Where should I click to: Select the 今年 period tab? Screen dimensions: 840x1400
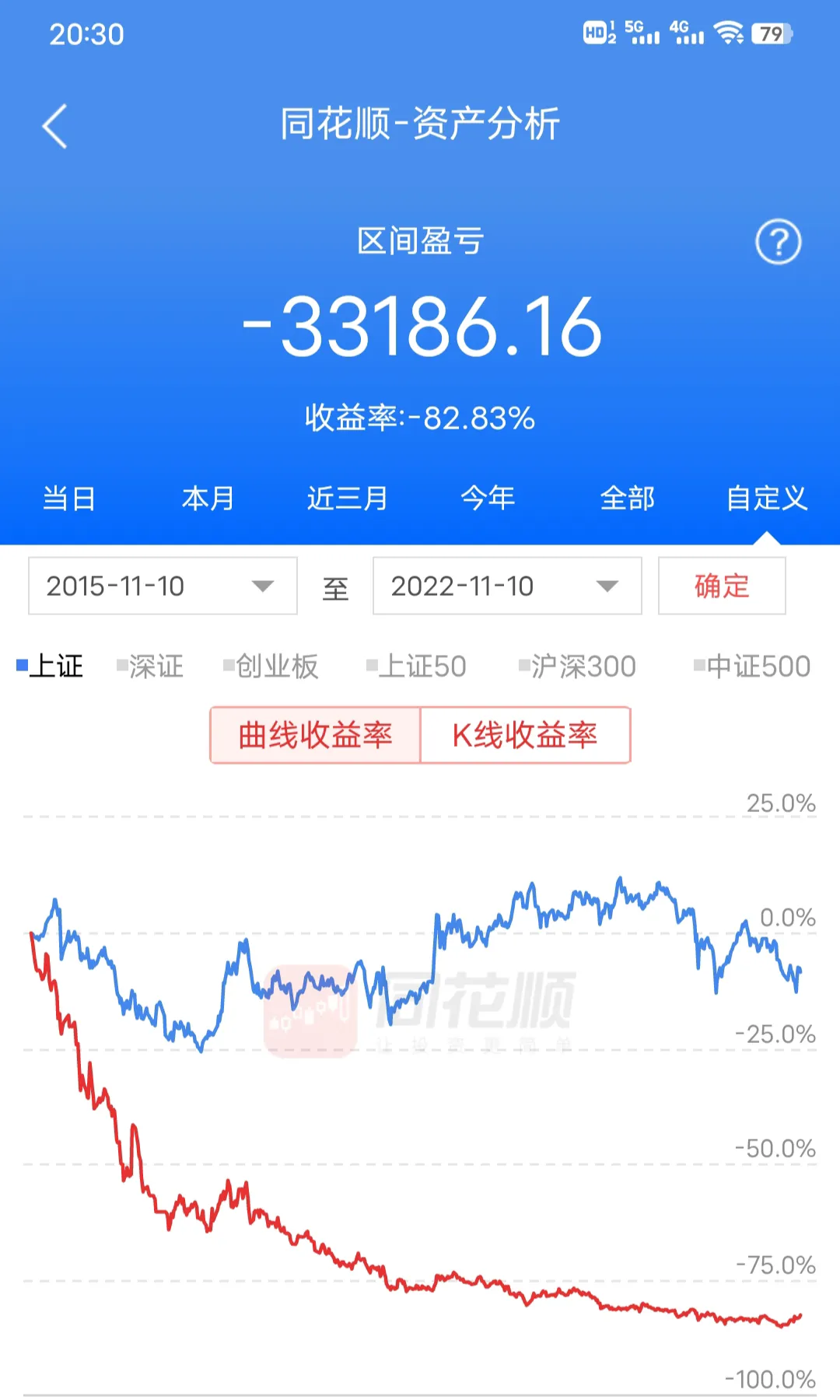pyautogui.click(x=488, y=499)
